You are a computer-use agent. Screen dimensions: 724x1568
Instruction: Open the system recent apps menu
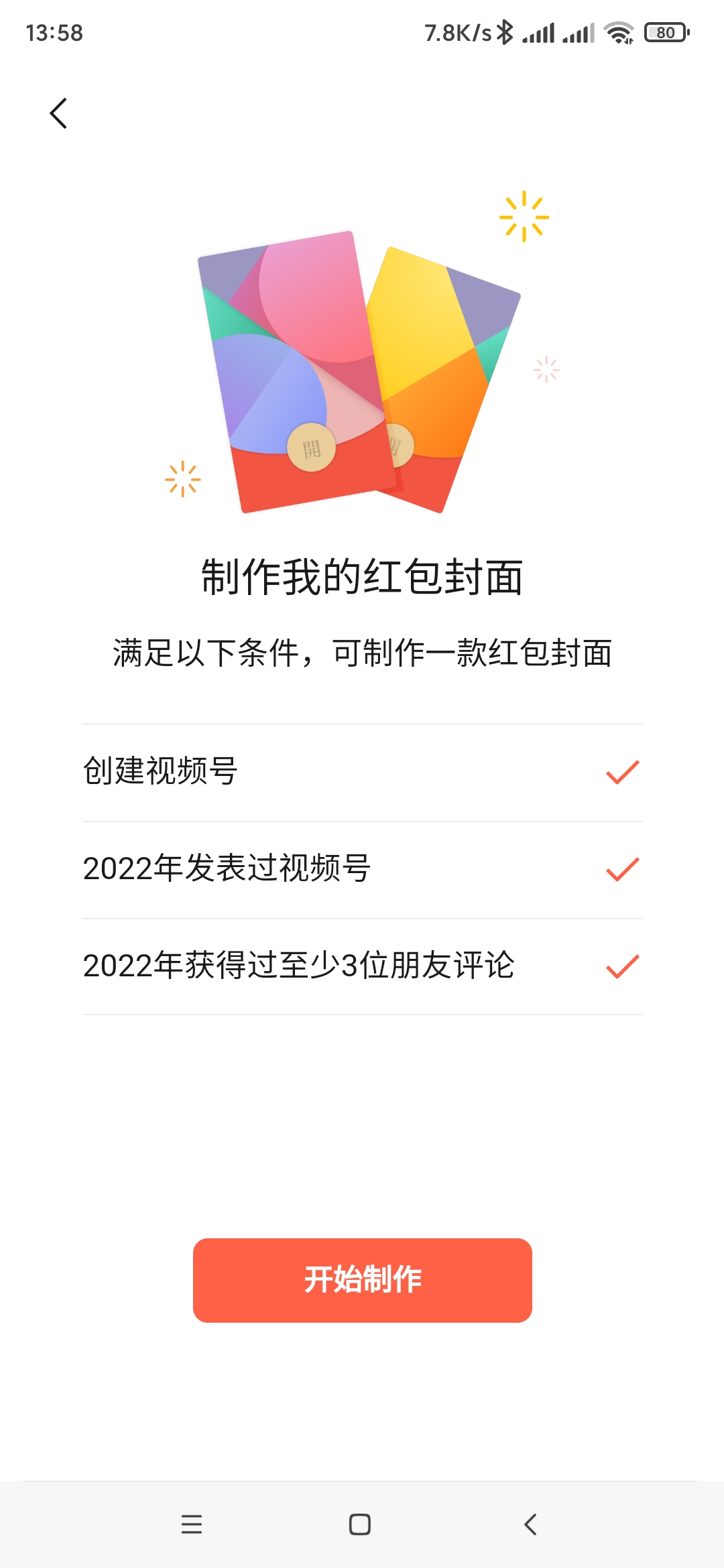click(192, 1524)
